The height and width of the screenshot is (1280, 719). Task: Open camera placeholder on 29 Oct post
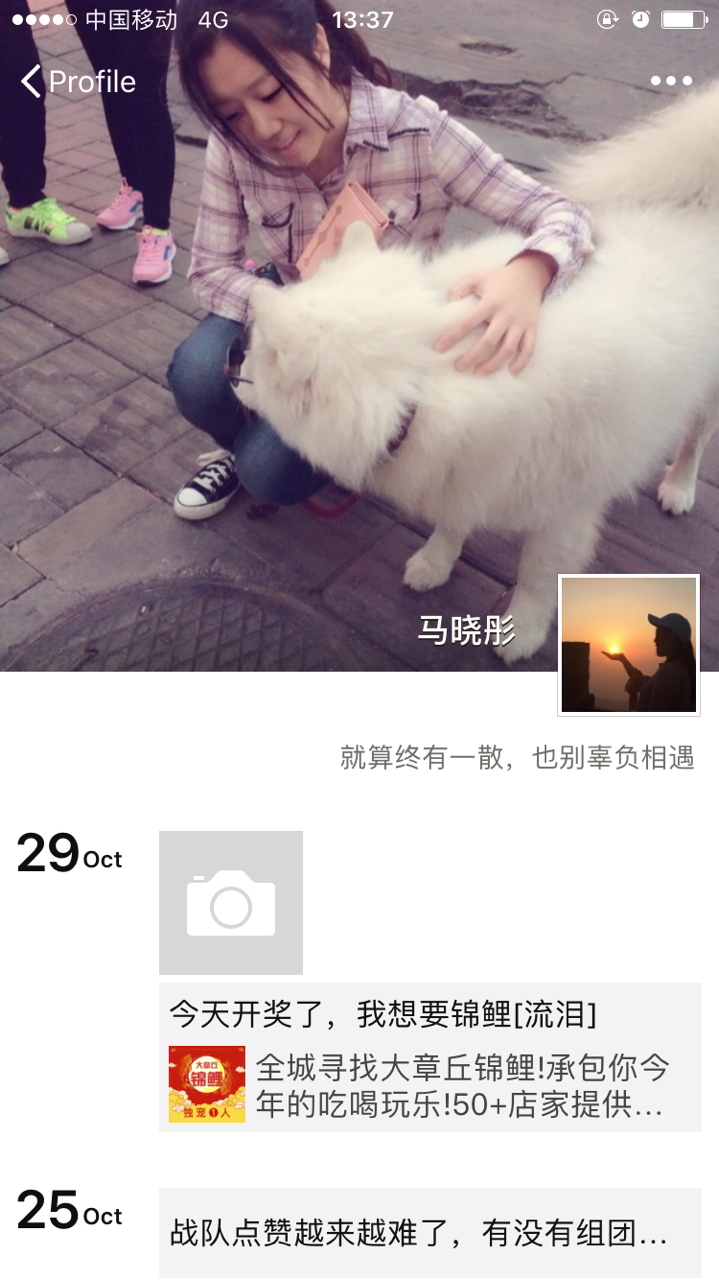(231, 902)
